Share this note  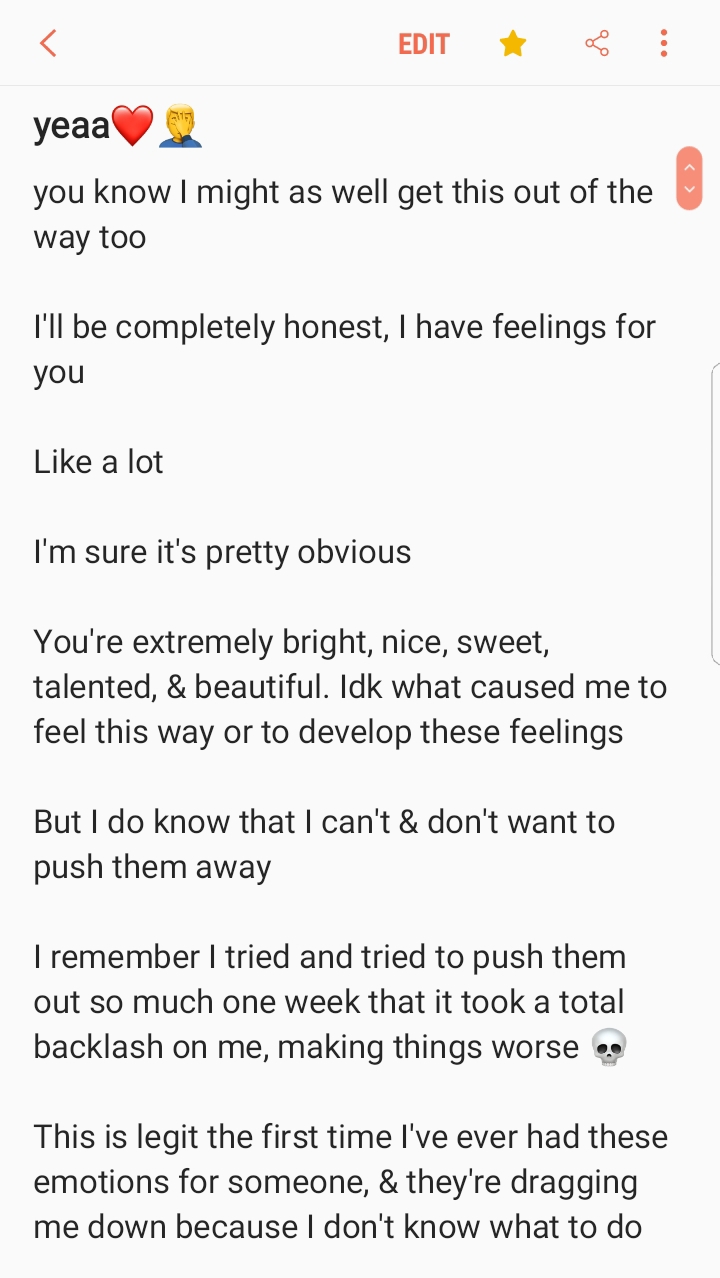(597, 43)
